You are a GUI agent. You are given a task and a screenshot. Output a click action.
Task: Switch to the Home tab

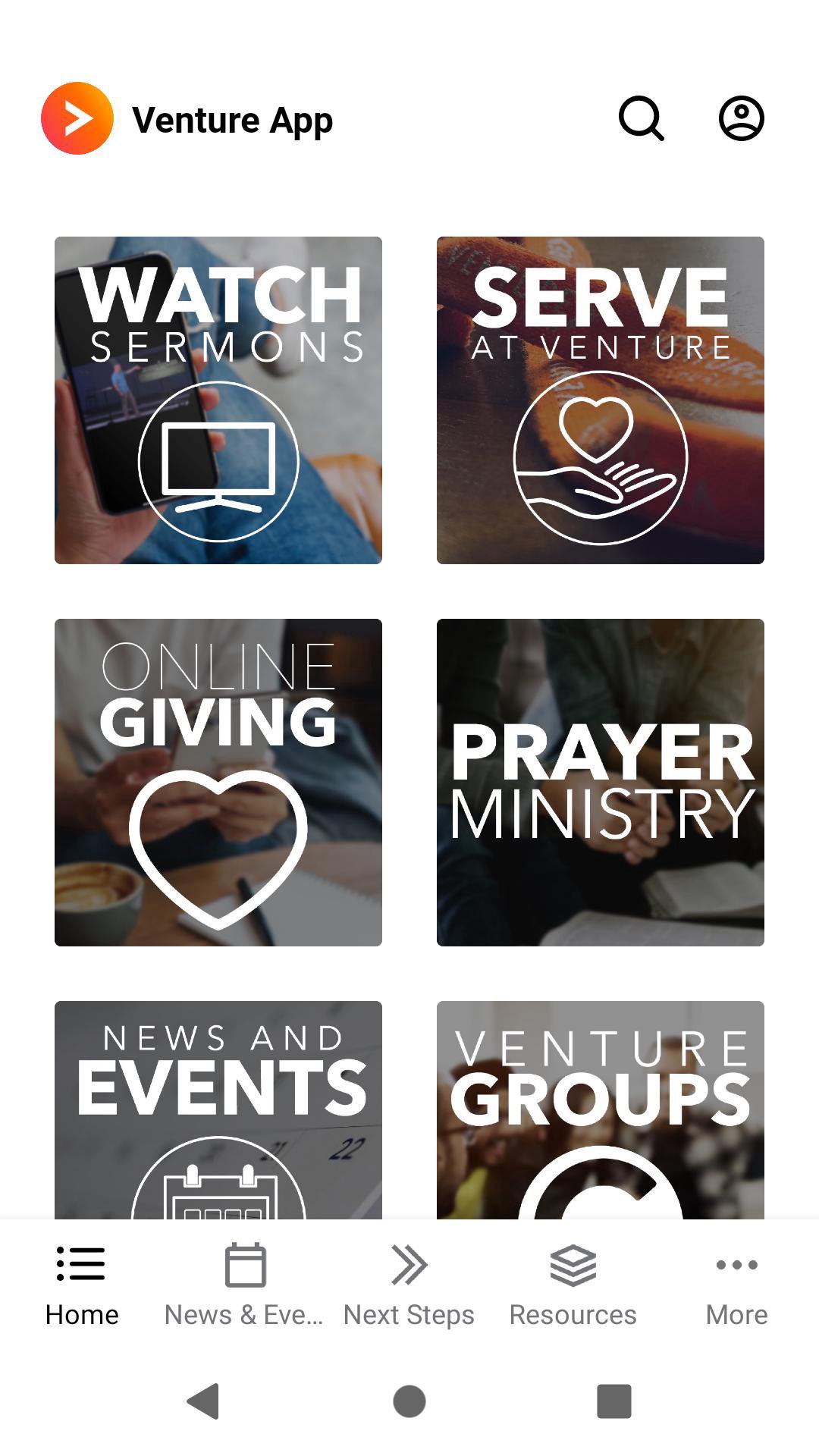82,1285
